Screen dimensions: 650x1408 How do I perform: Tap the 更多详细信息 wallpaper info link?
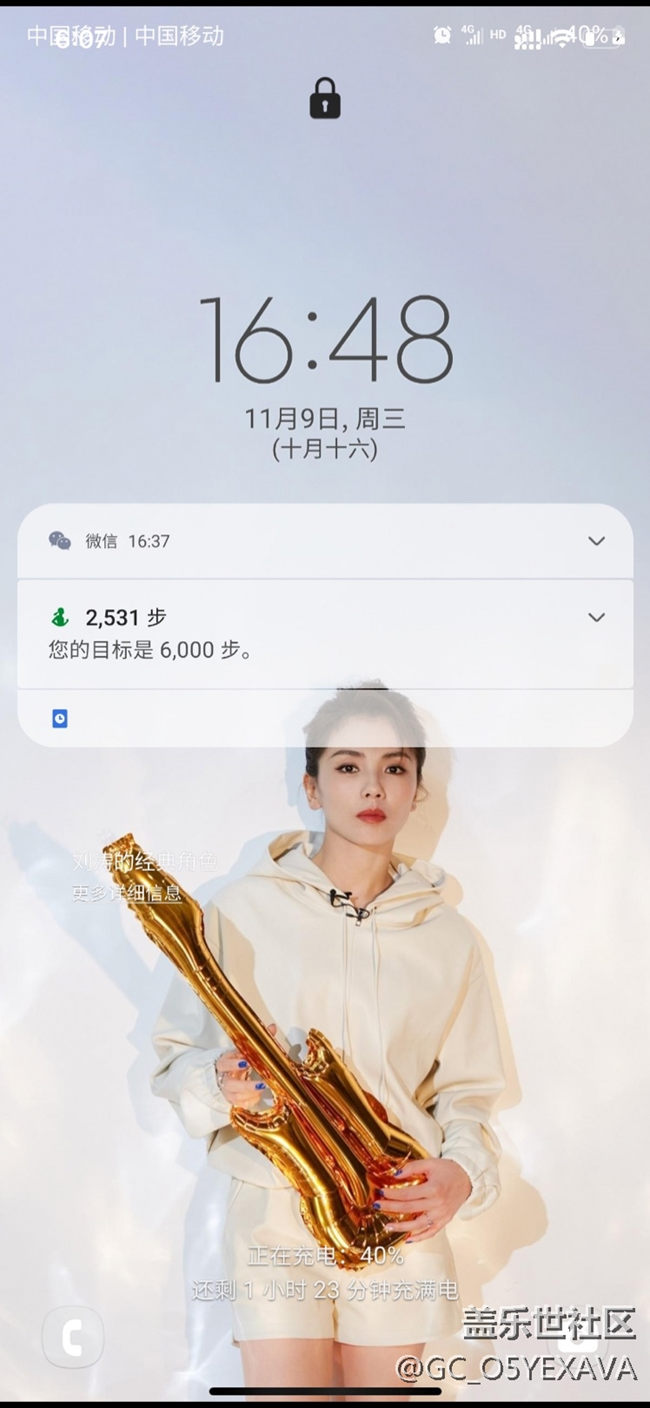click(x=127, y=893)
